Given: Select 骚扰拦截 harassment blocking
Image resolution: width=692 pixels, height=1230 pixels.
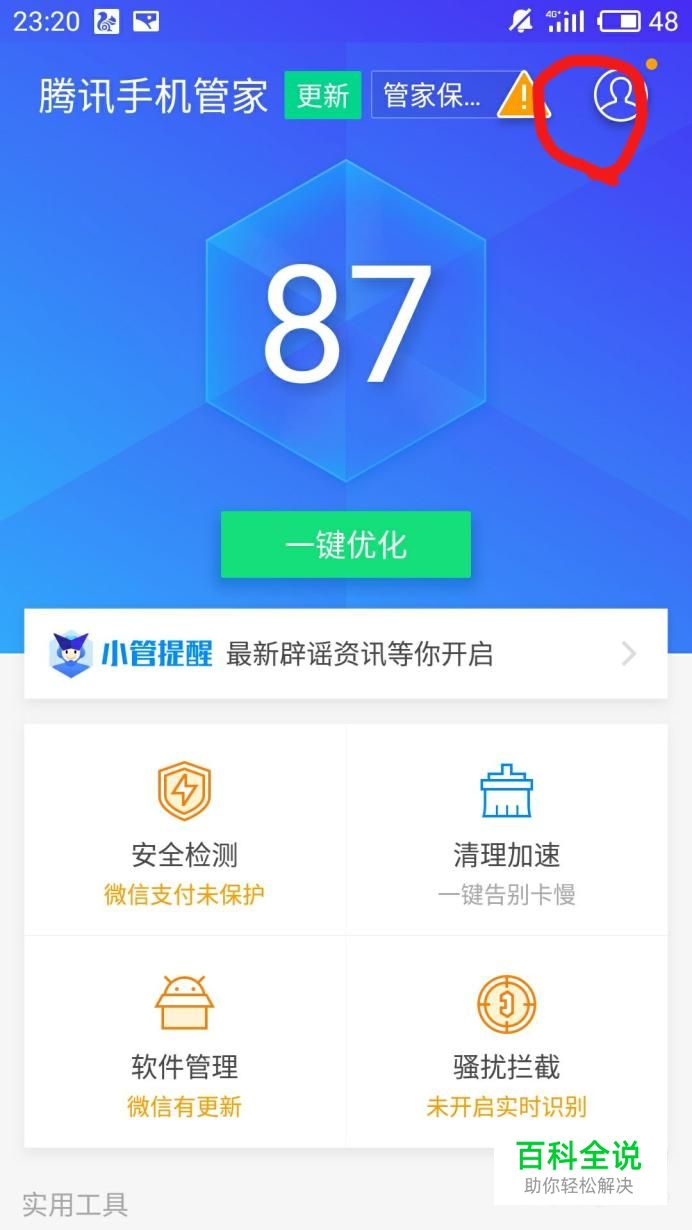Looking at the screenshot, I should (x=506, y=1042).
